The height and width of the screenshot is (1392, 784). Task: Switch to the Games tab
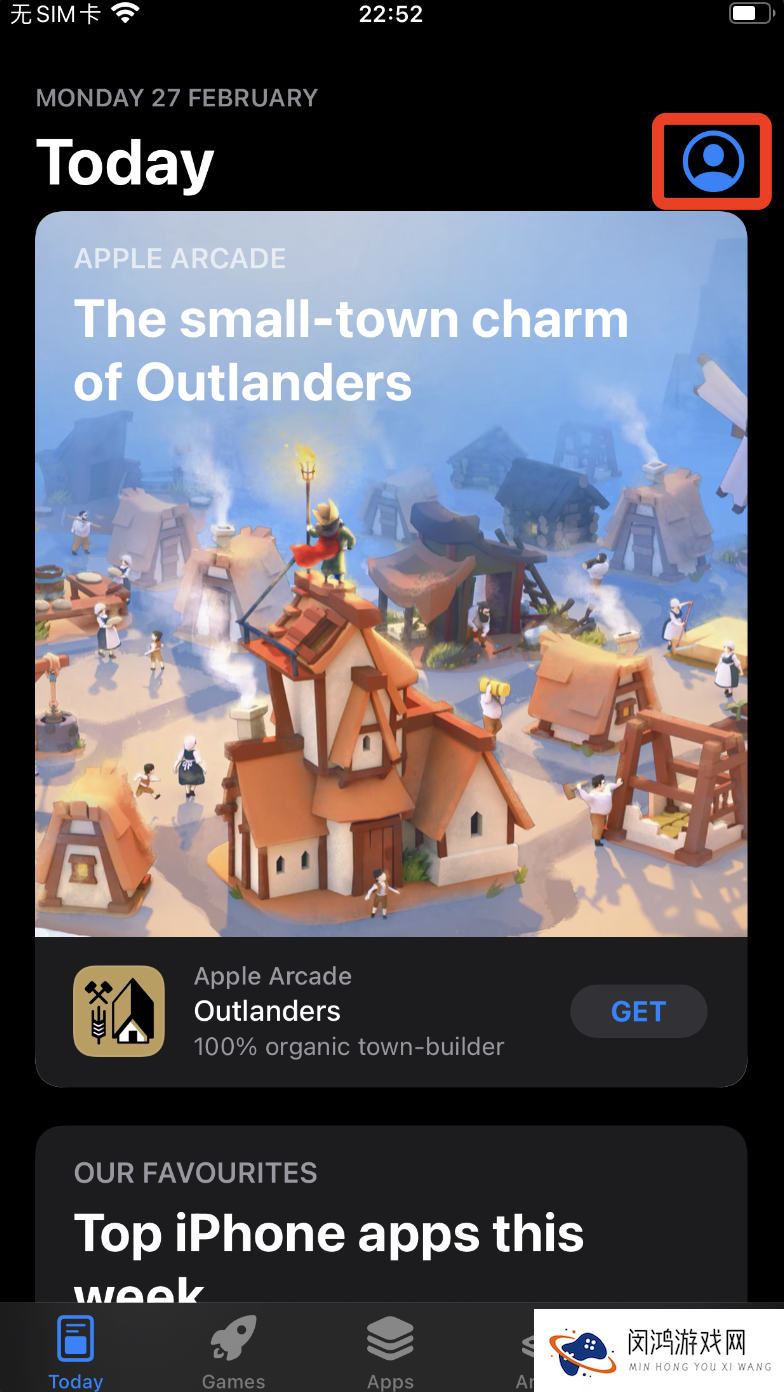pyautogui.click(x=233, y=1351)
